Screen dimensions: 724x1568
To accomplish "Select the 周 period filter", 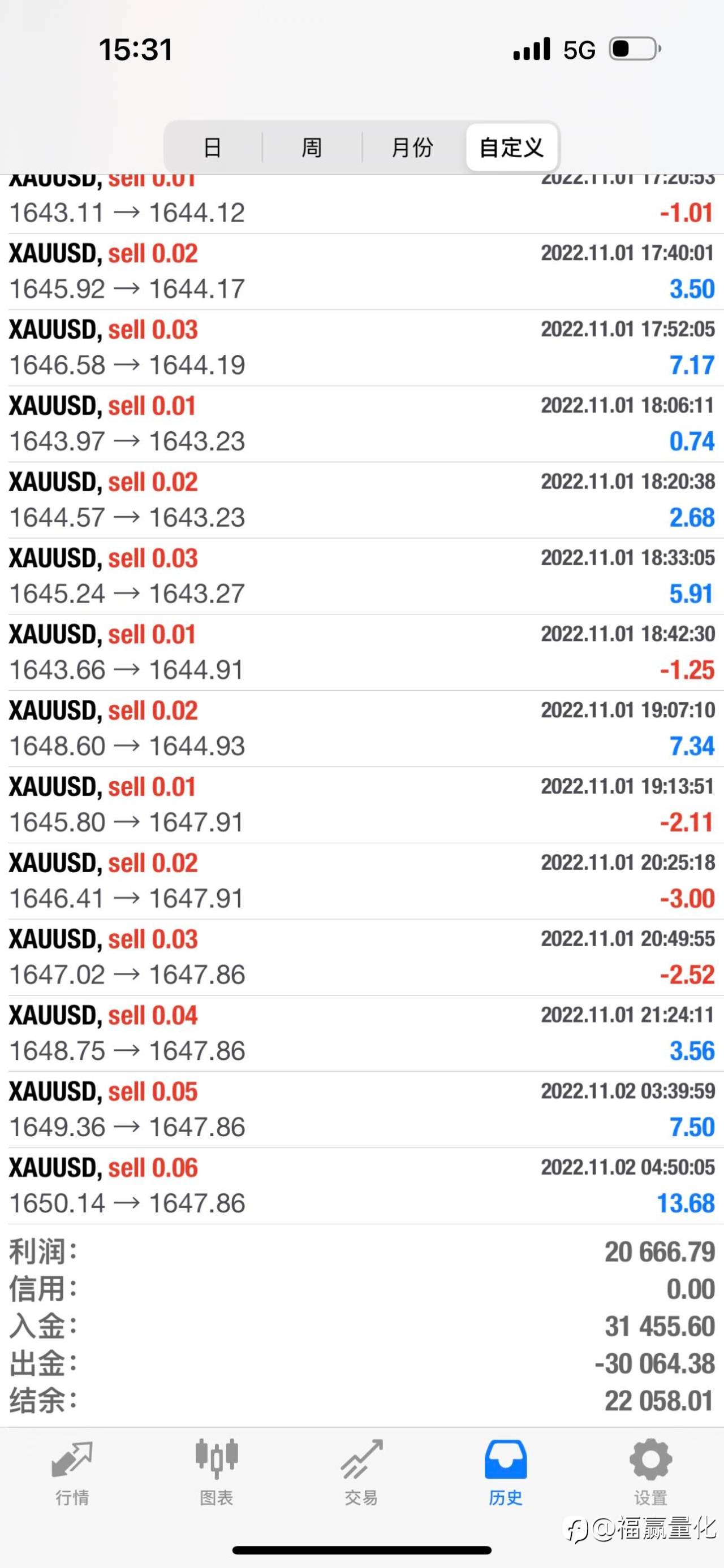I will [312, 148].
